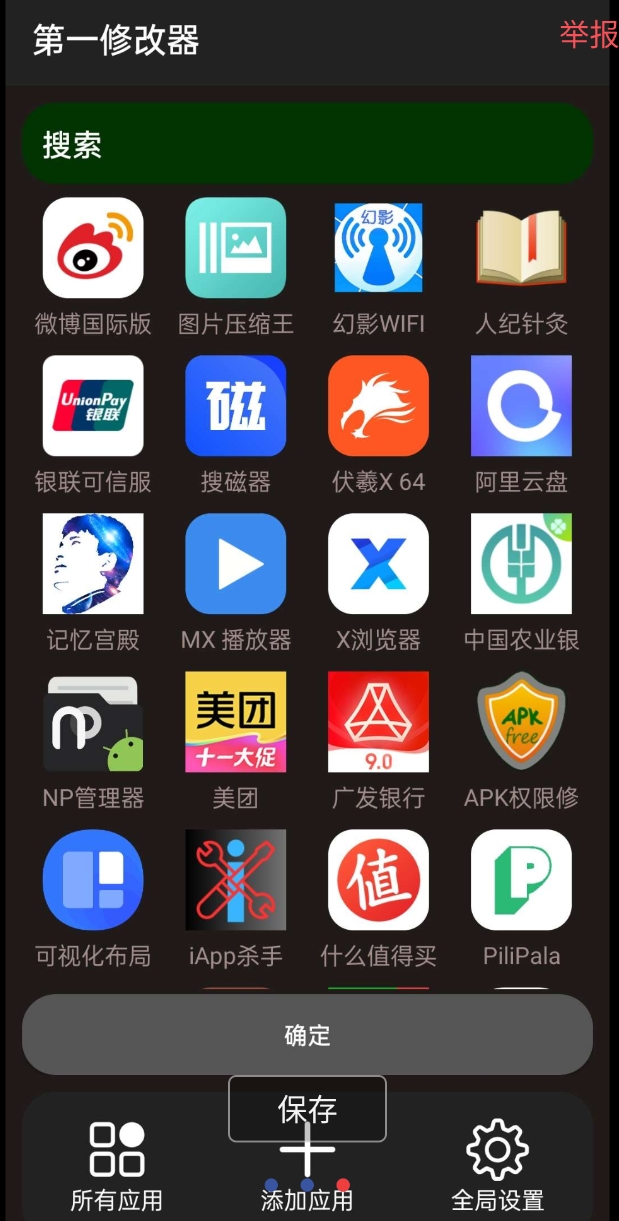Pick the PiliPala app
The image size is (619, 1221).
coord(522,880)
